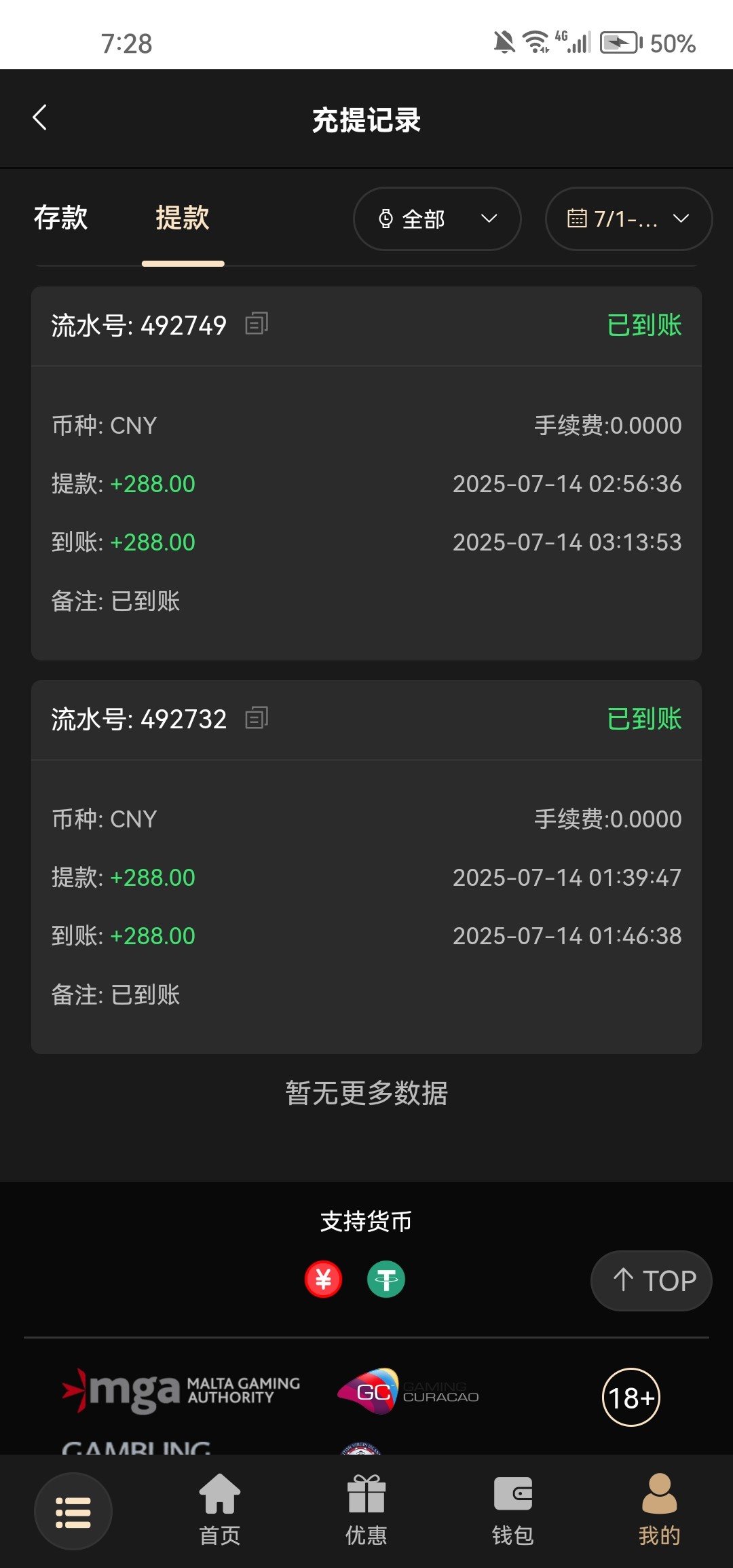
Task: Copy serial number 492732
Action: (x=257, y=717)
